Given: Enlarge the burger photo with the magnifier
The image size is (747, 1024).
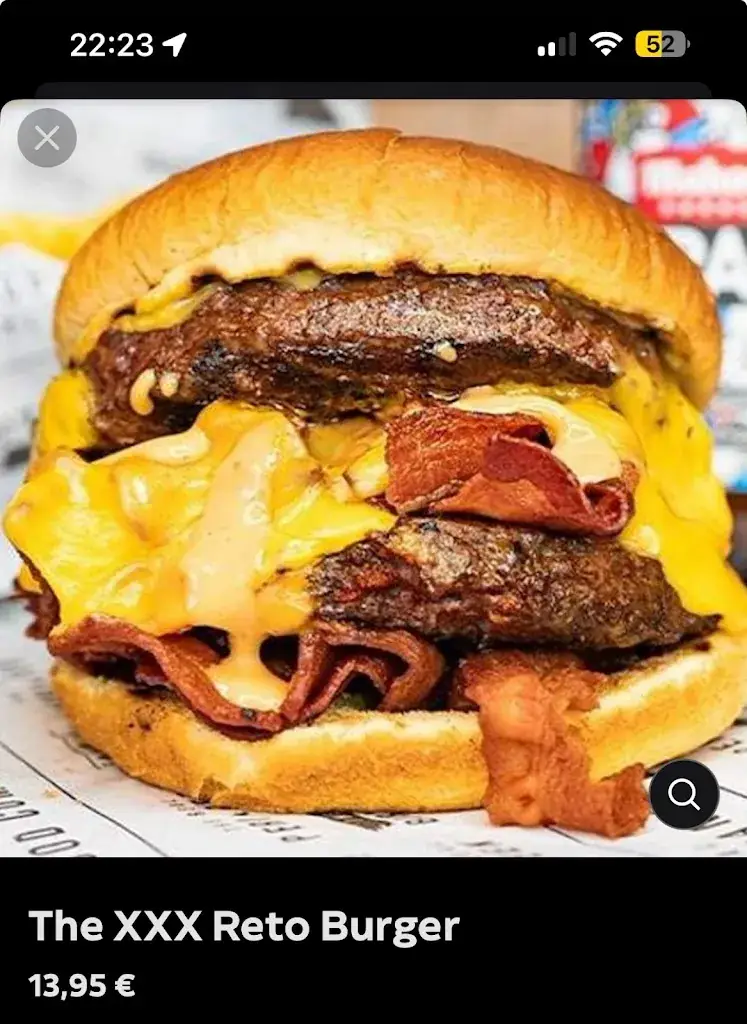Looking at the screenshot, I should pos(684,795).
